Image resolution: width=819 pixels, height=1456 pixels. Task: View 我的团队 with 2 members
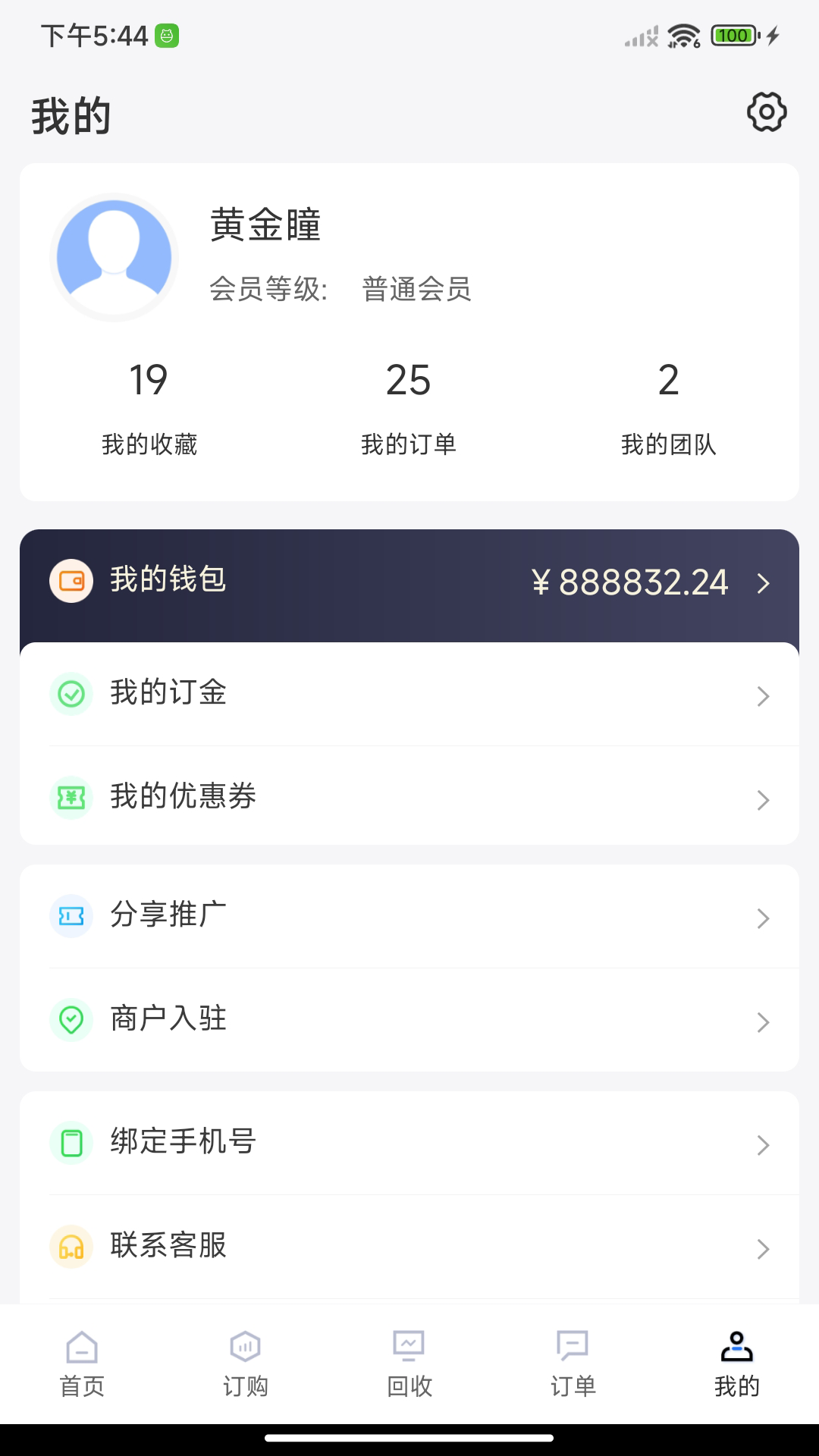point(672,406)
